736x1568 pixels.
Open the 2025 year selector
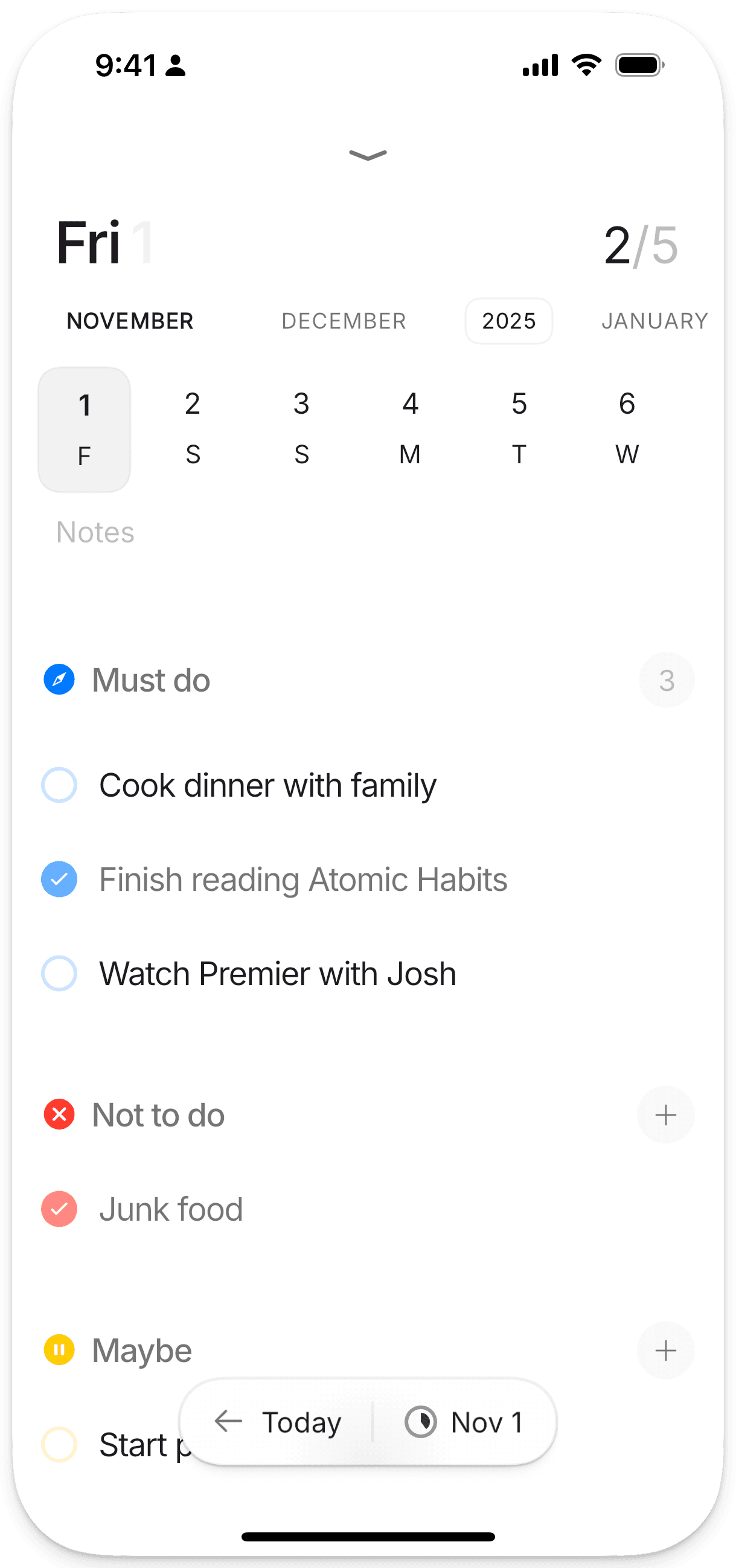click(508, 321)
